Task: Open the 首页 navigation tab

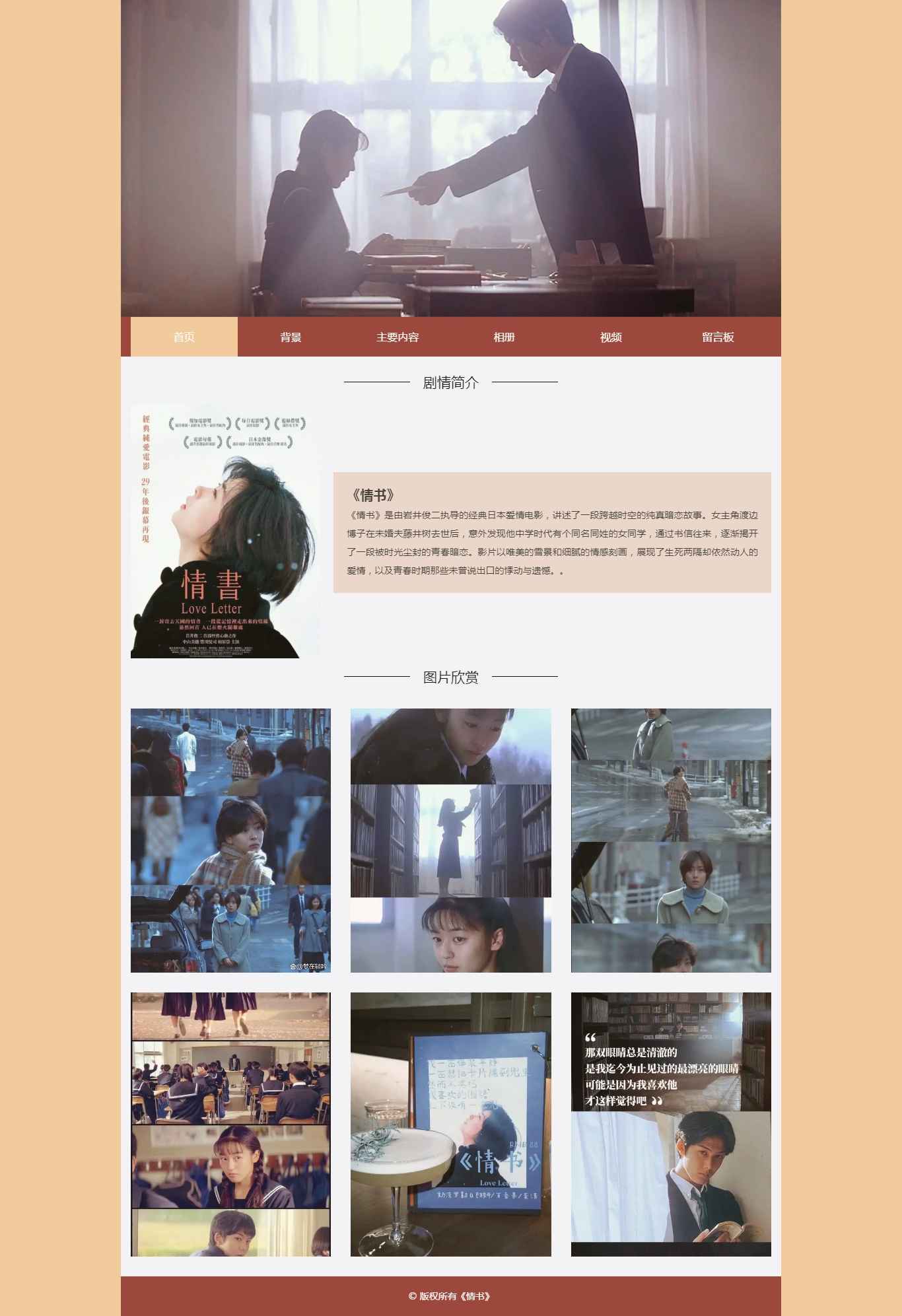Action: [x=184, y=337]
